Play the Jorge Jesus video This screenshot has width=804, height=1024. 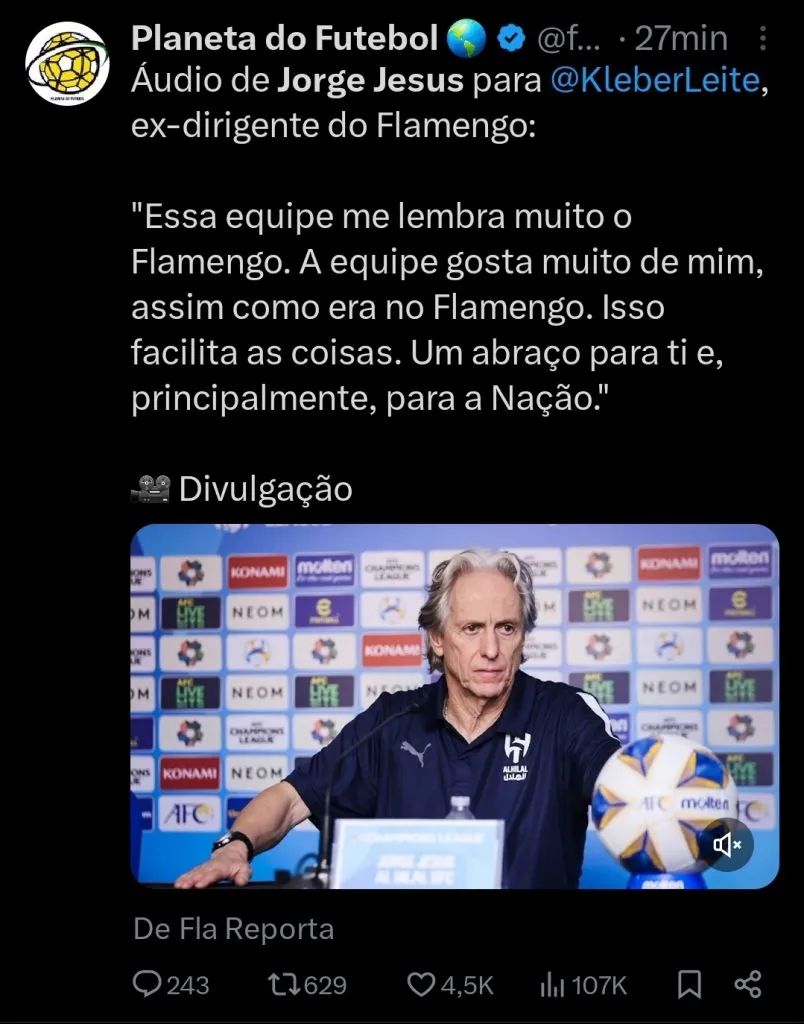454,706
